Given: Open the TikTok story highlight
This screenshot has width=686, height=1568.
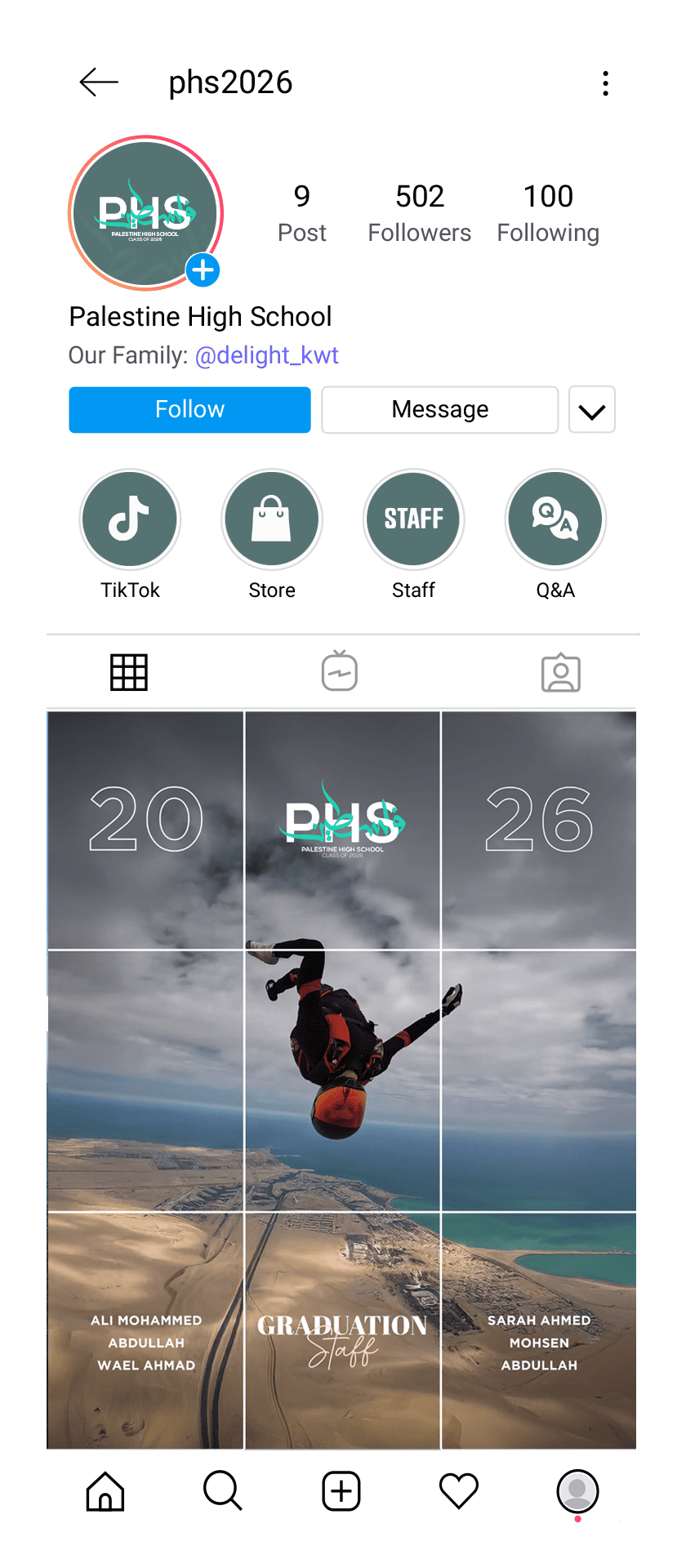Looking at the screenshot, I should [130, 519].
